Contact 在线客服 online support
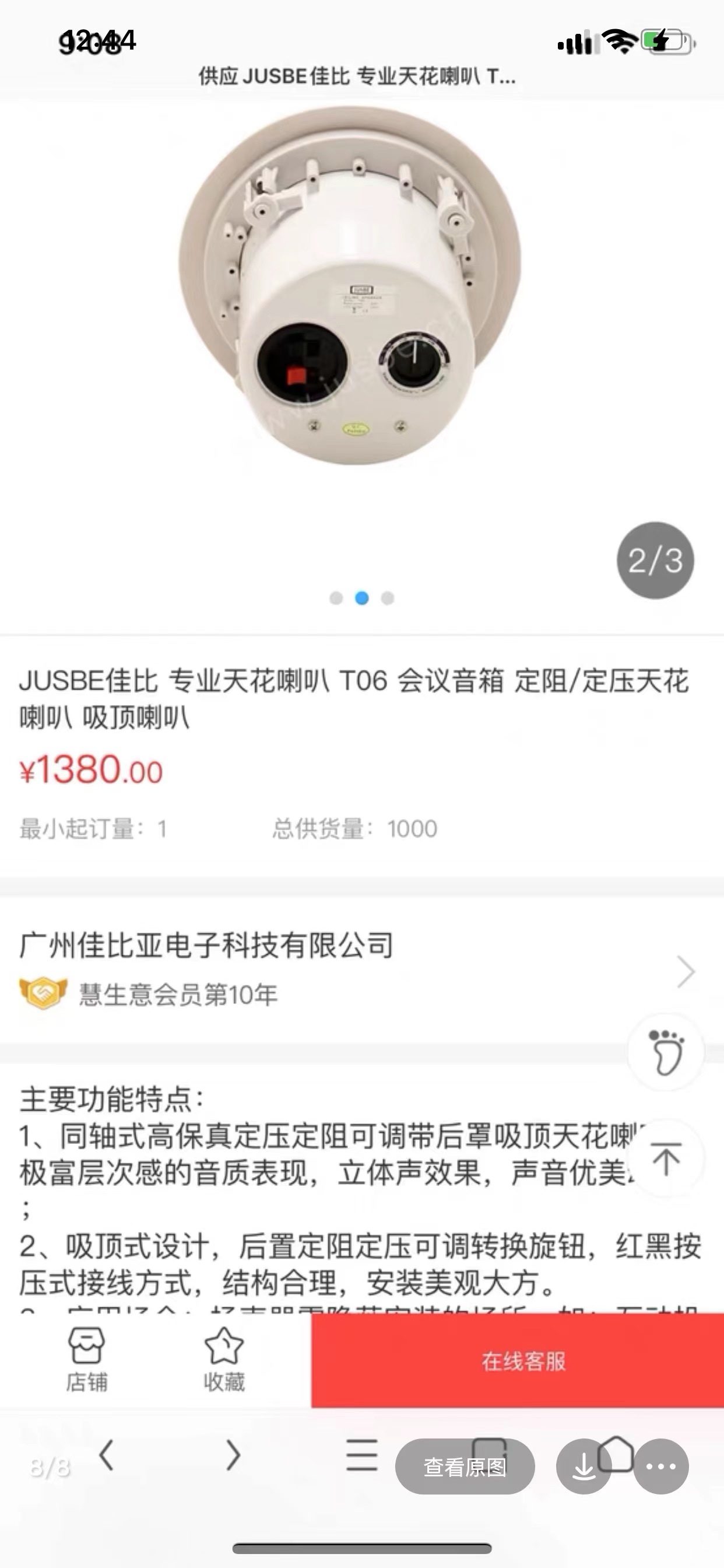 [523, 1361]
